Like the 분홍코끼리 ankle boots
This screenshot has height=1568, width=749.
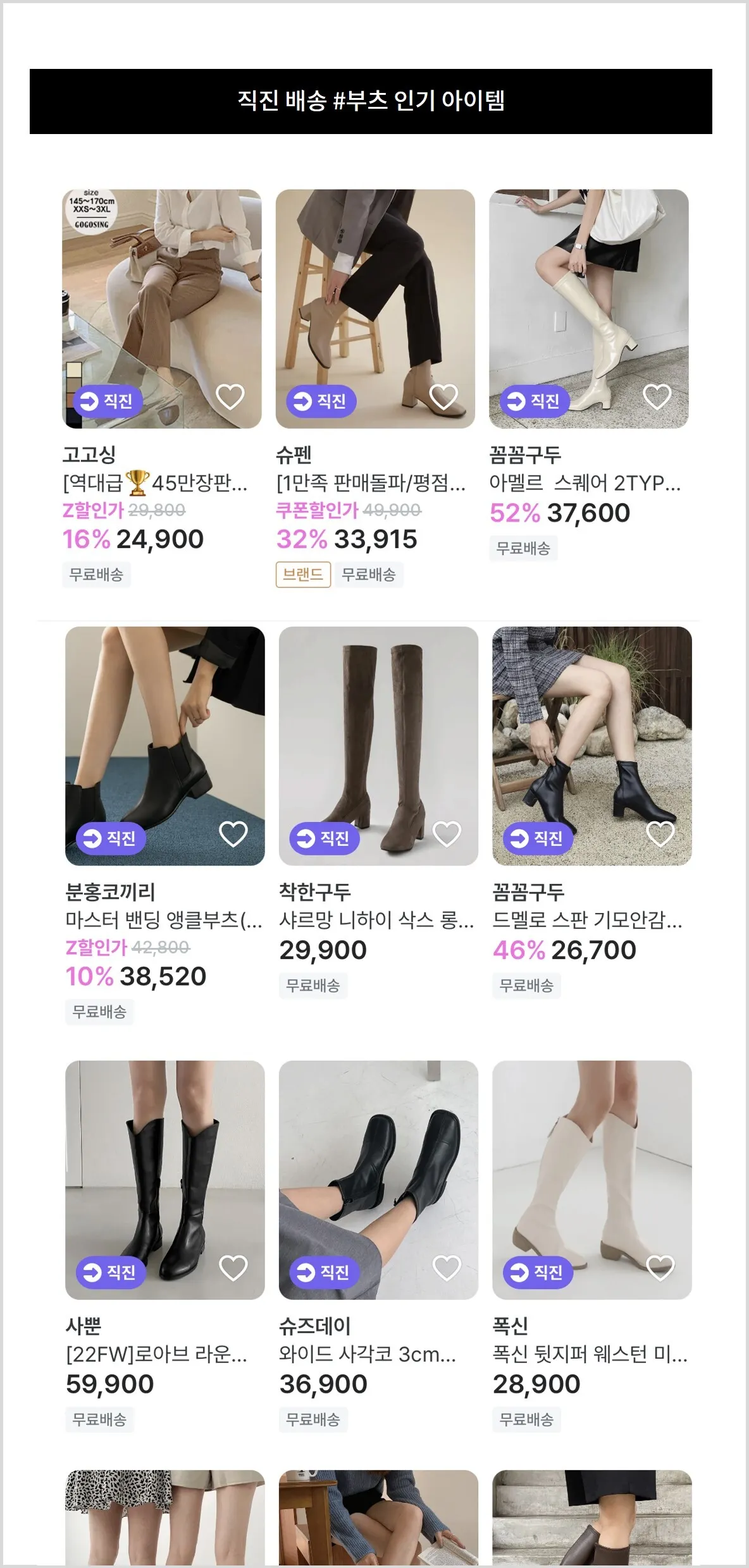pos(233,834)
